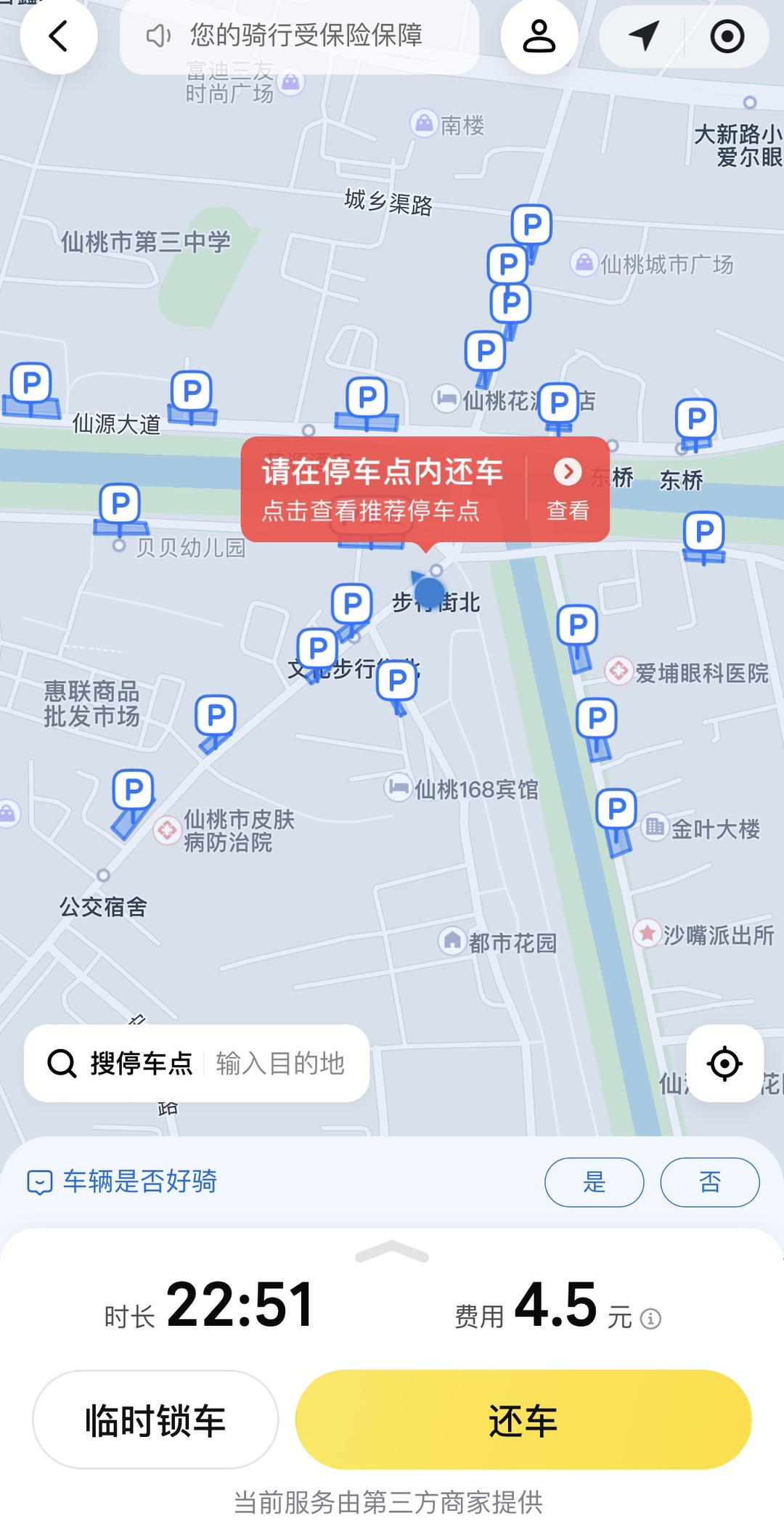
Task: Show fee info next to 4.5 元
Action: pos(651,1319)
